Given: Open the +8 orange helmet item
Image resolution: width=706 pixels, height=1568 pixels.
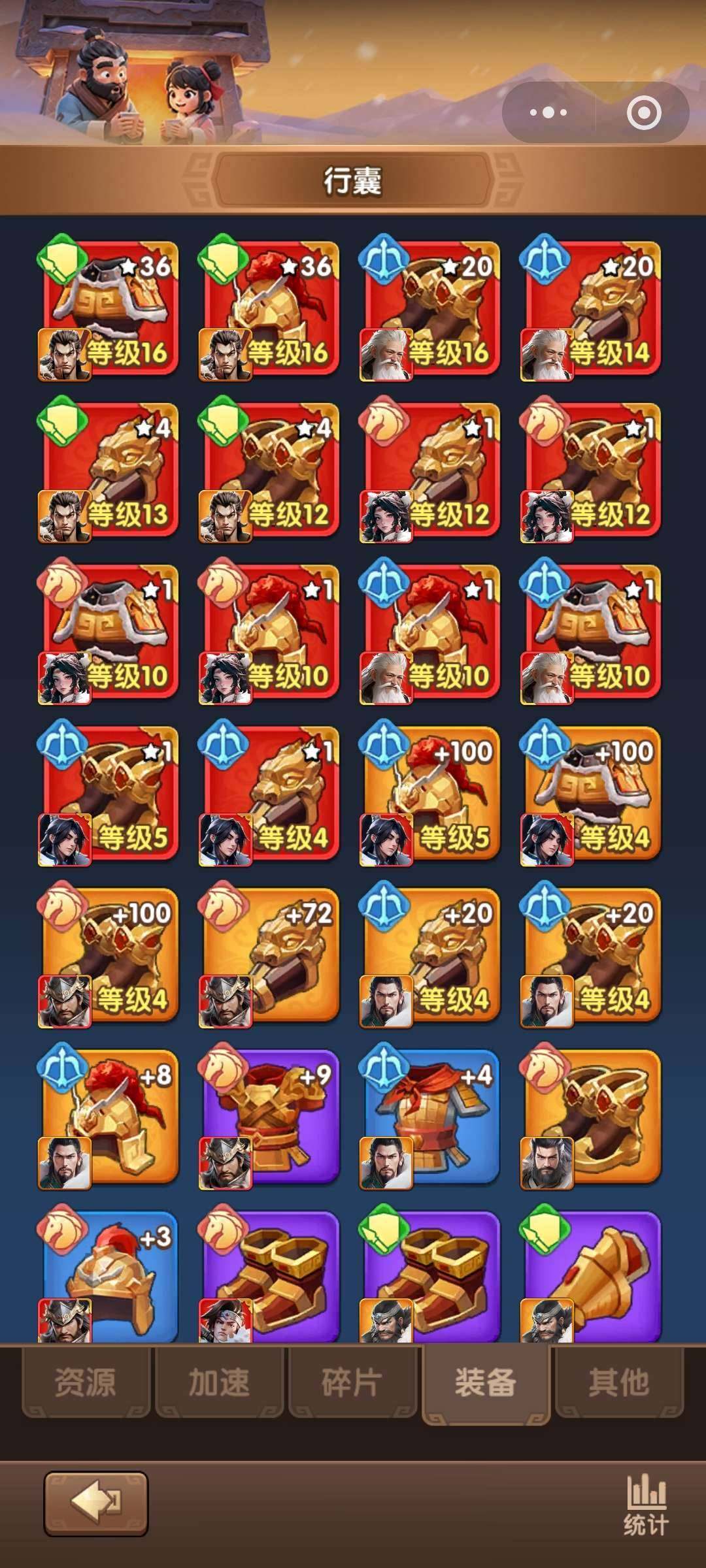Looking at the screenshot, I should point(109,1117).
